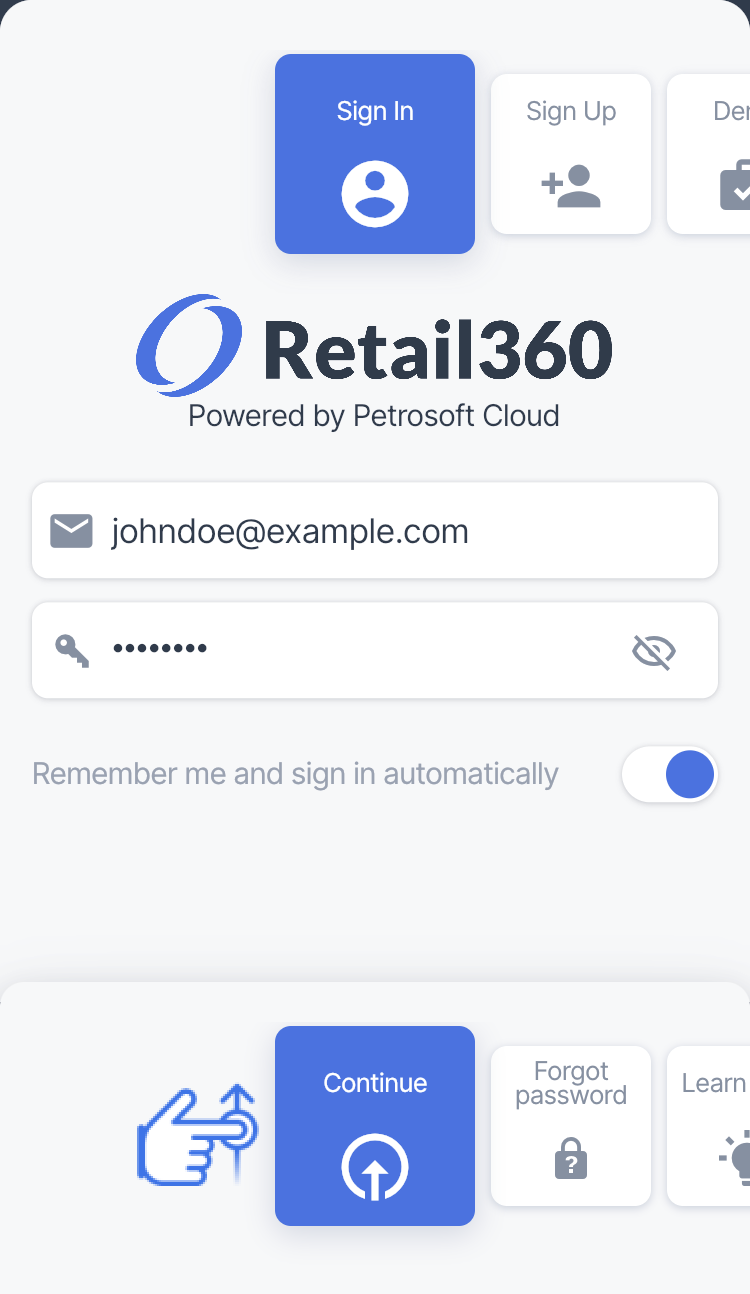Open the Learn tile with lightbulb

(708, 1126)
